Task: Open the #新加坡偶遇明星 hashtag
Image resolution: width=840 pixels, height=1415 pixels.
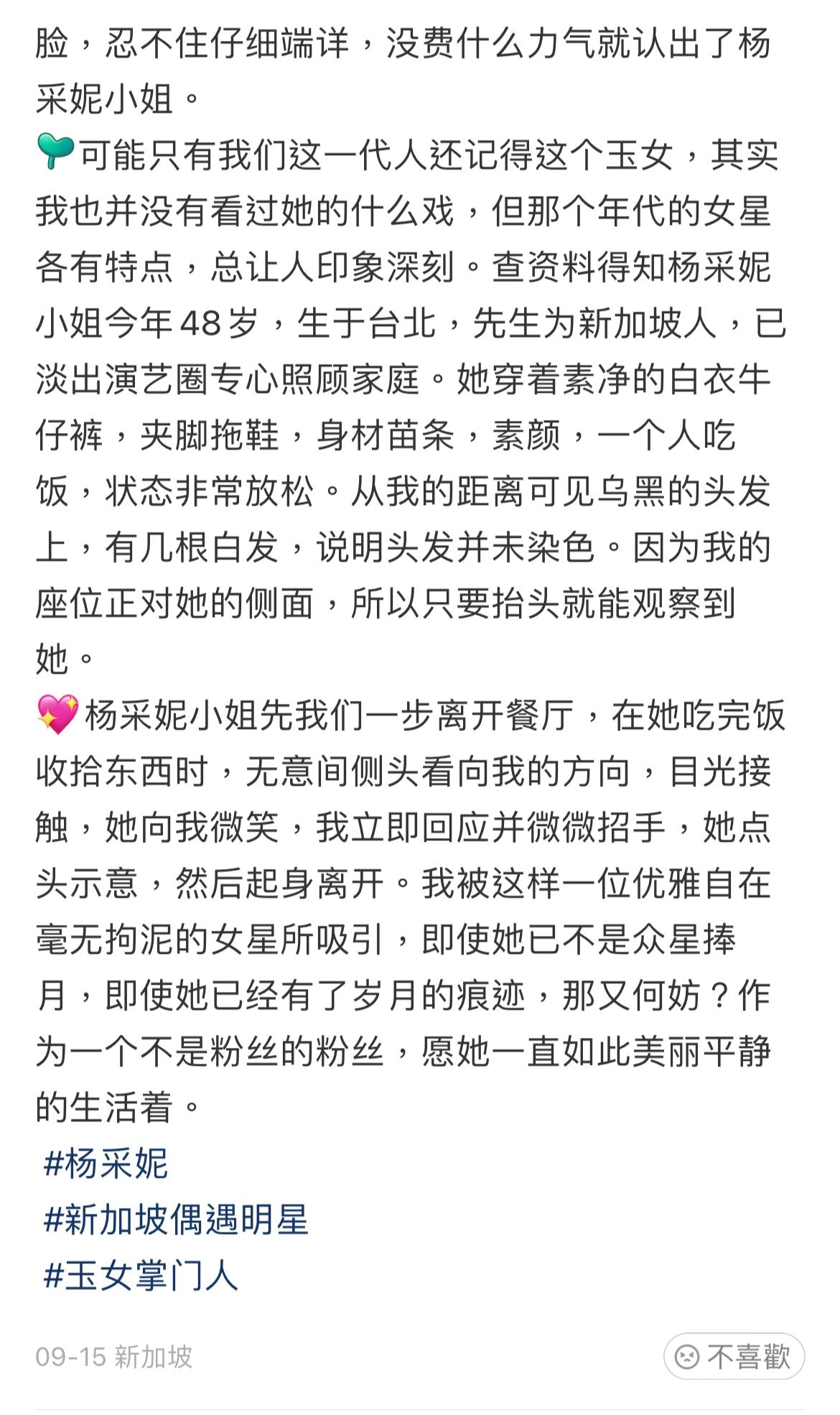Action: coord(176,1220)
